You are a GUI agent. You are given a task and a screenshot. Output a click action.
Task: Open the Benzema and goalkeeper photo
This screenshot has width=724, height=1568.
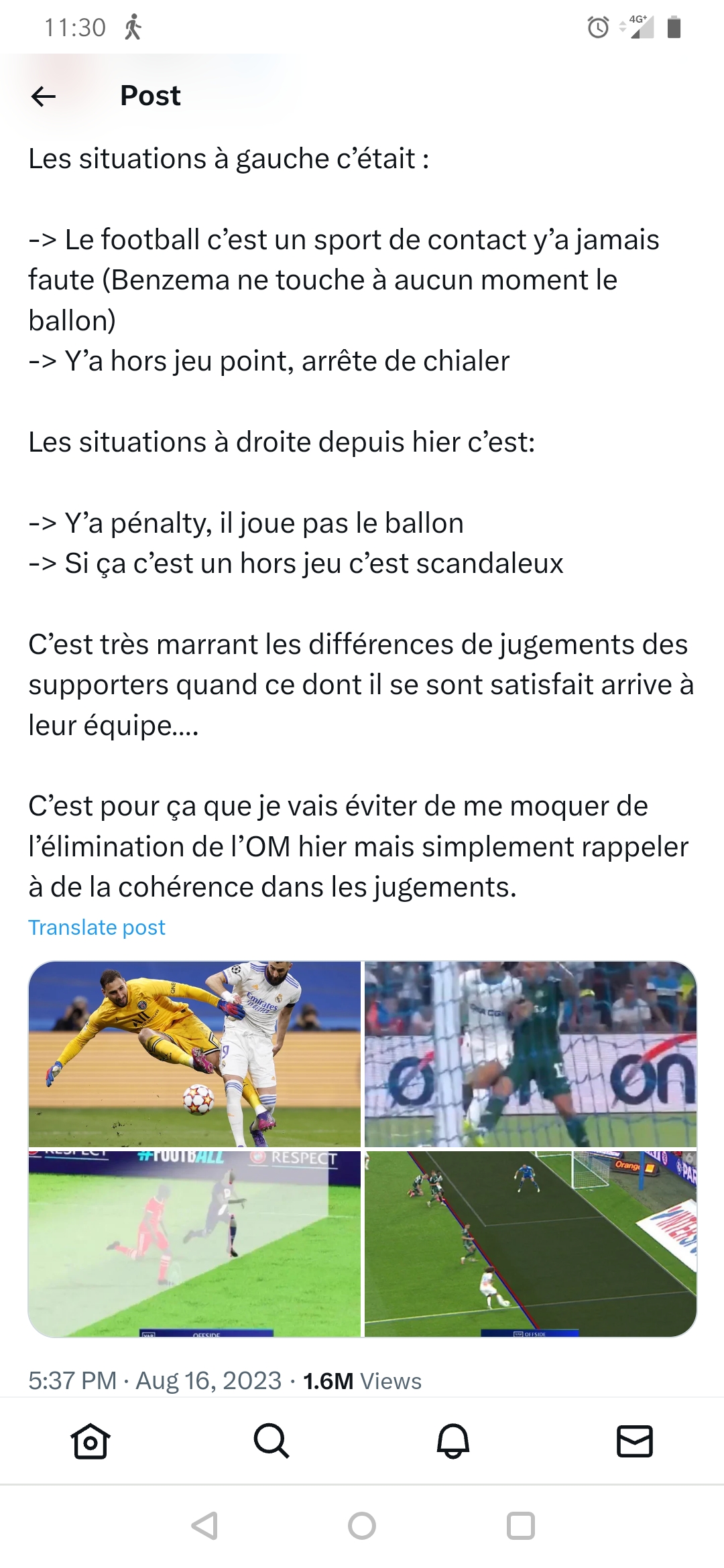pos(194,1054)
